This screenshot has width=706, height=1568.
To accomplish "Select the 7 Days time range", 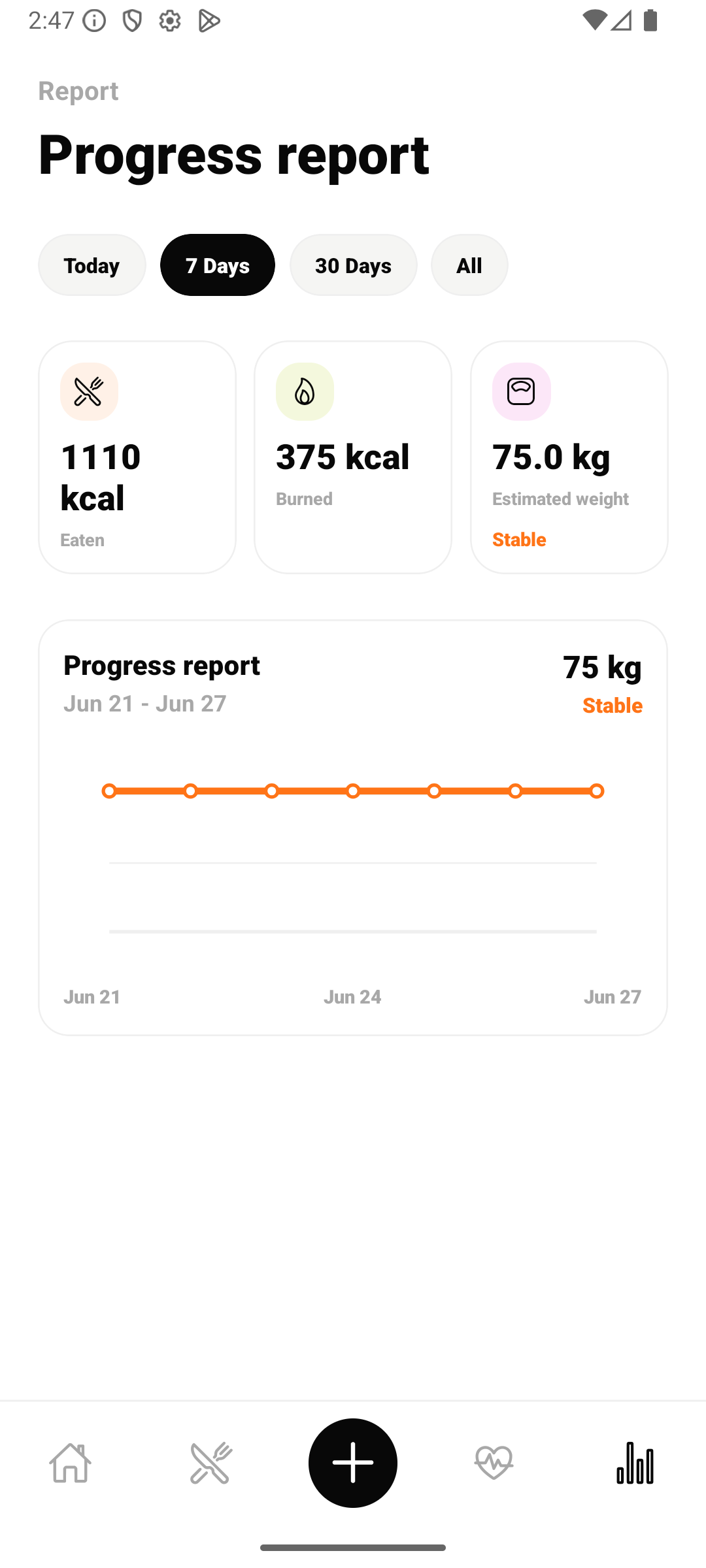I will 218,265.
